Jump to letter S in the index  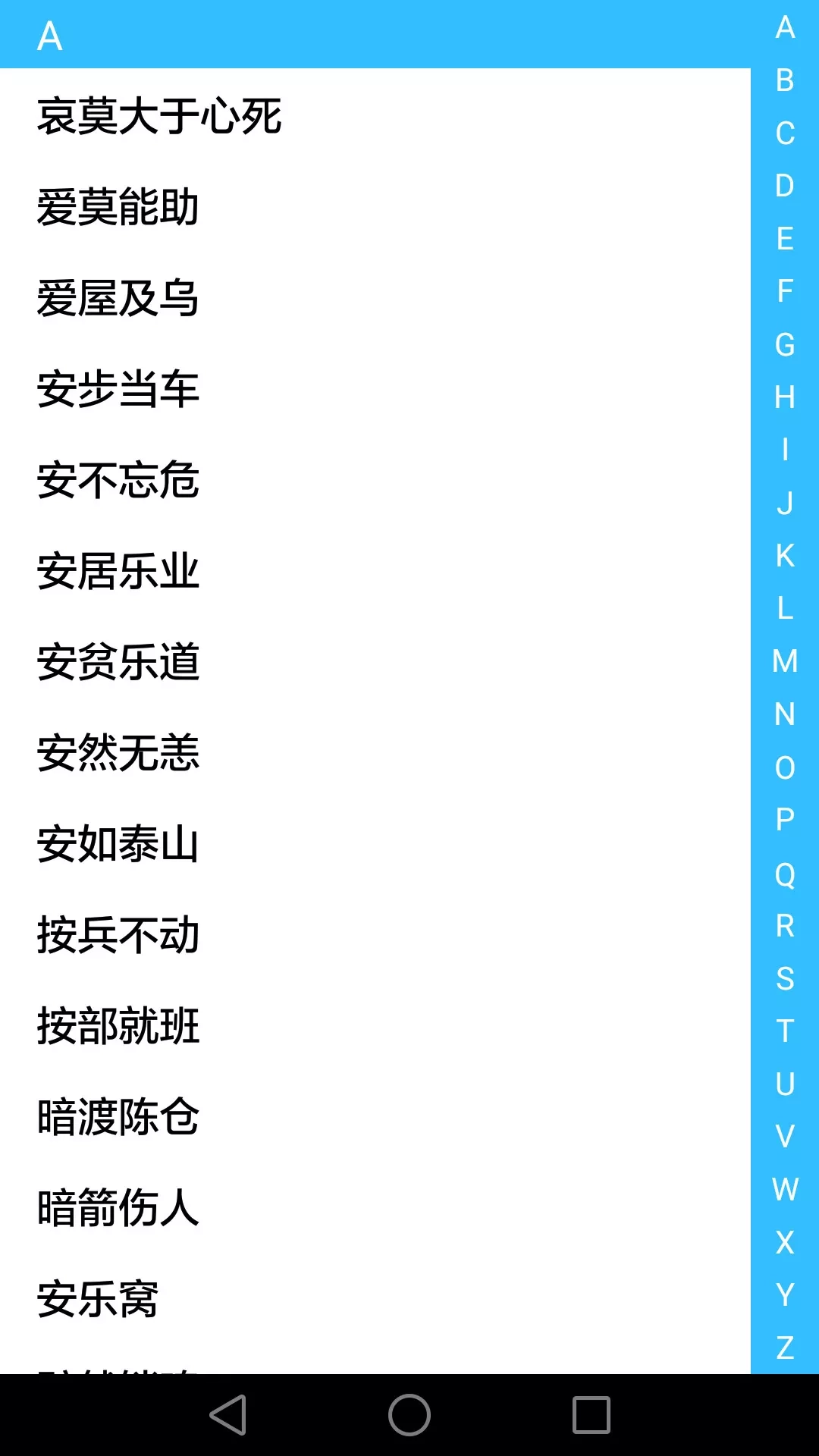[785, 978]
